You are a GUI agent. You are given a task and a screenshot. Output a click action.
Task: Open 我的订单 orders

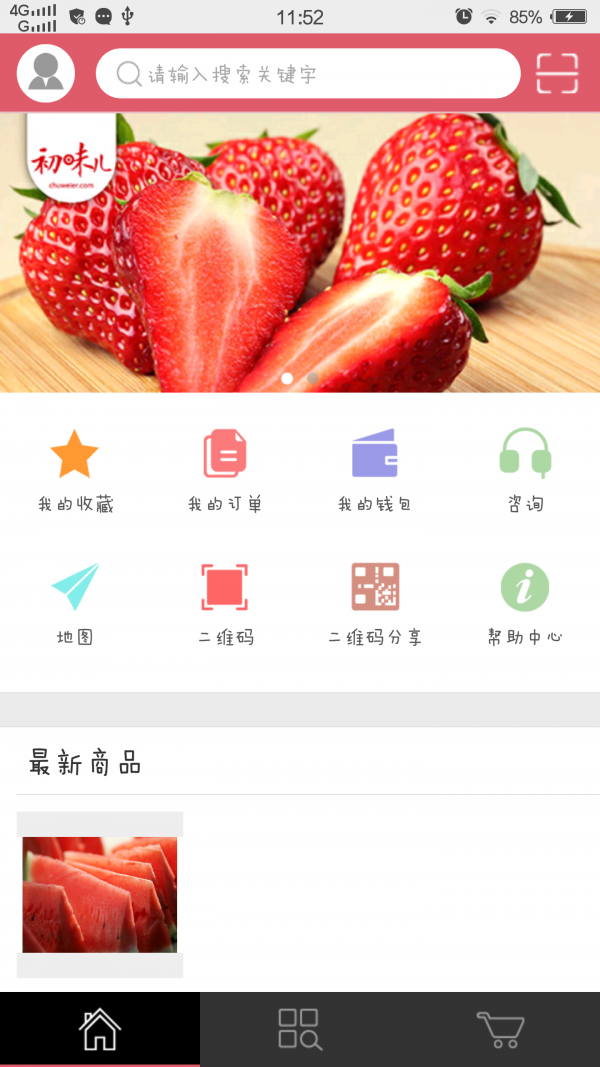(x=225, y=470)
